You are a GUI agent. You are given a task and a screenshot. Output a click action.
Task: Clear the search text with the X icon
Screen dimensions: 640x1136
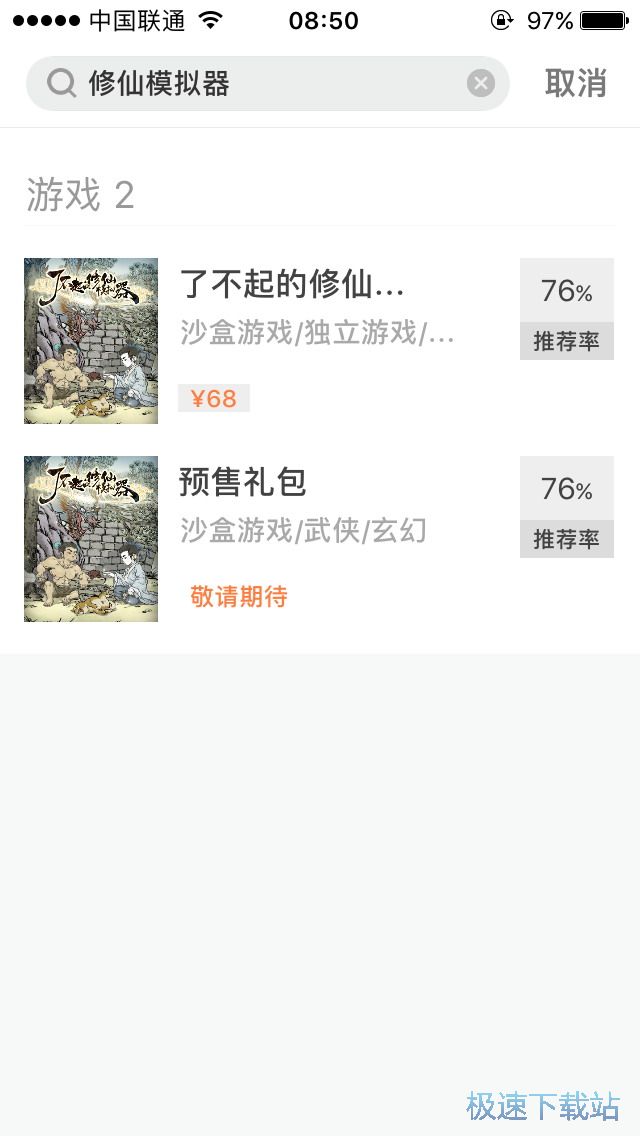point(481,83)
